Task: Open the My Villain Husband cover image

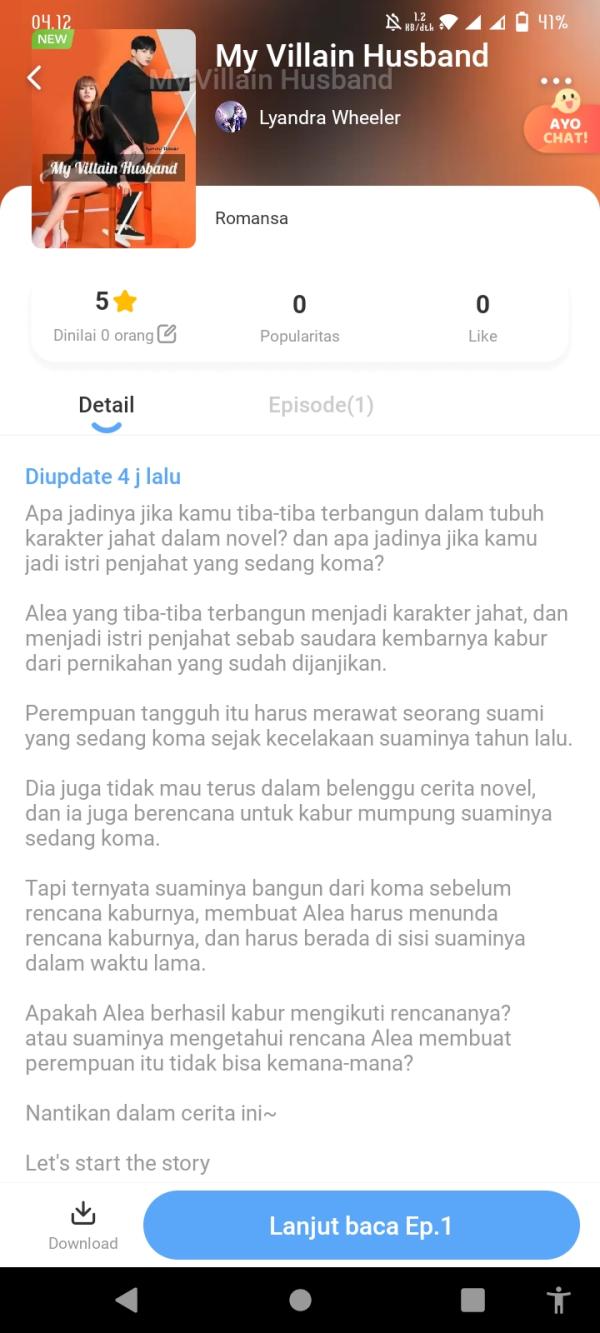Action: tap(114, 140)
